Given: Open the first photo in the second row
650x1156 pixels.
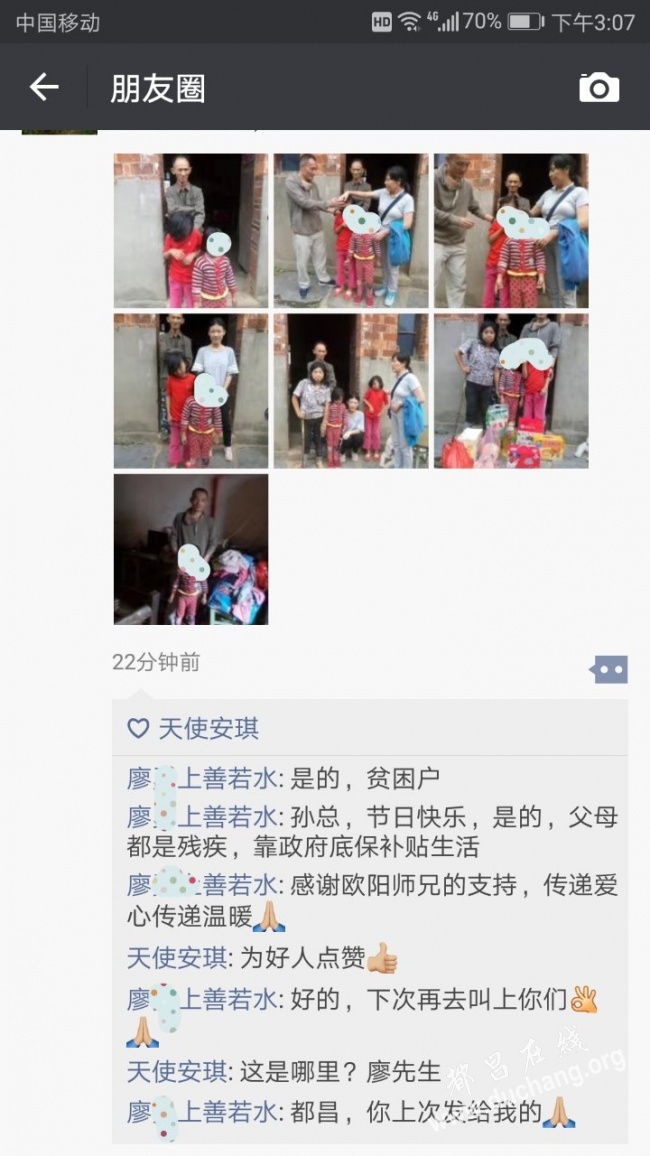Looking at the screenshot, I should [x=191, y=391].
